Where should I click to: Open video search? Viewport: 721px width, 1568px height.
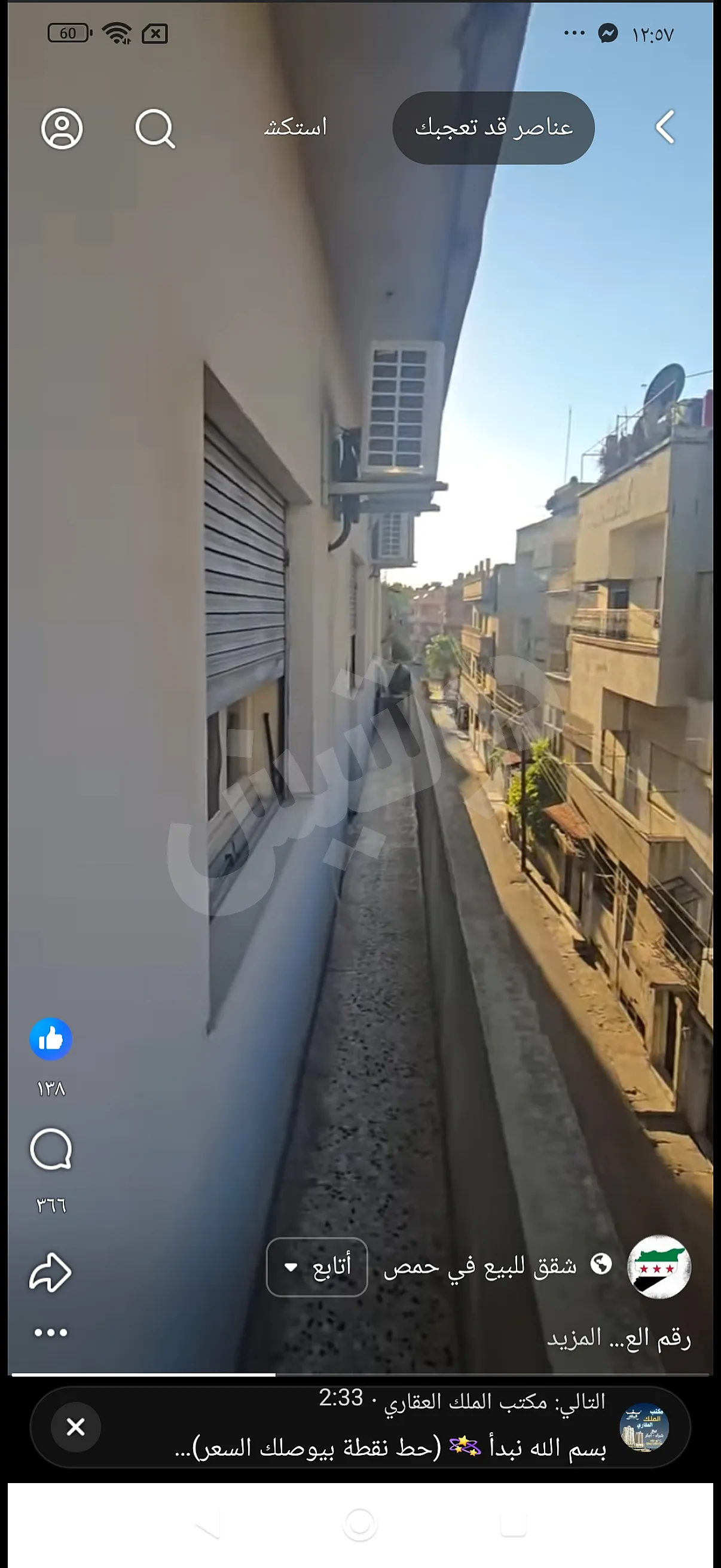point(155,129)
